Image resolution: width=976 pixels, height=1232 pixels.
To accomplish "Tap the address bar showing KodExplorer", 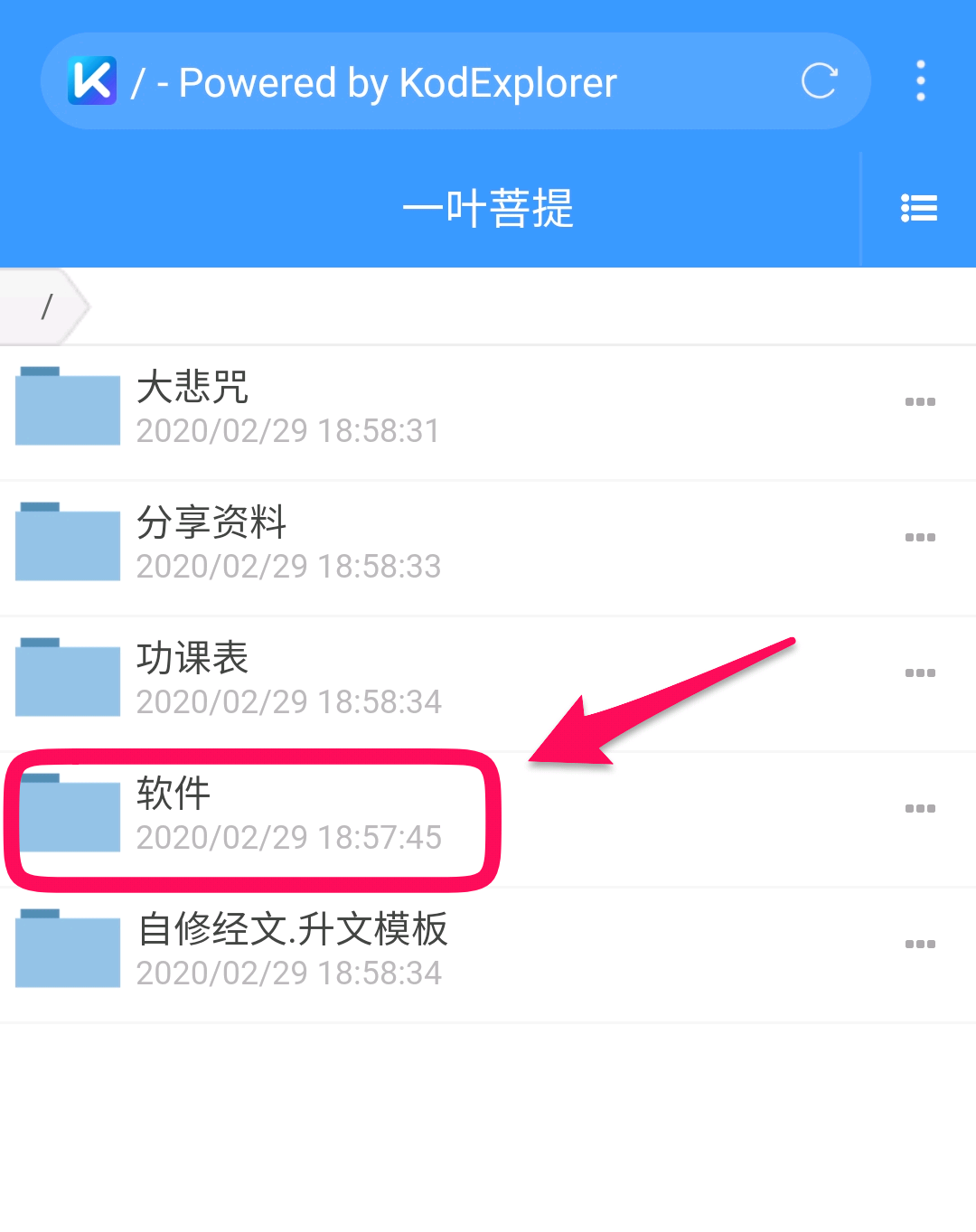I will [398, 83].
